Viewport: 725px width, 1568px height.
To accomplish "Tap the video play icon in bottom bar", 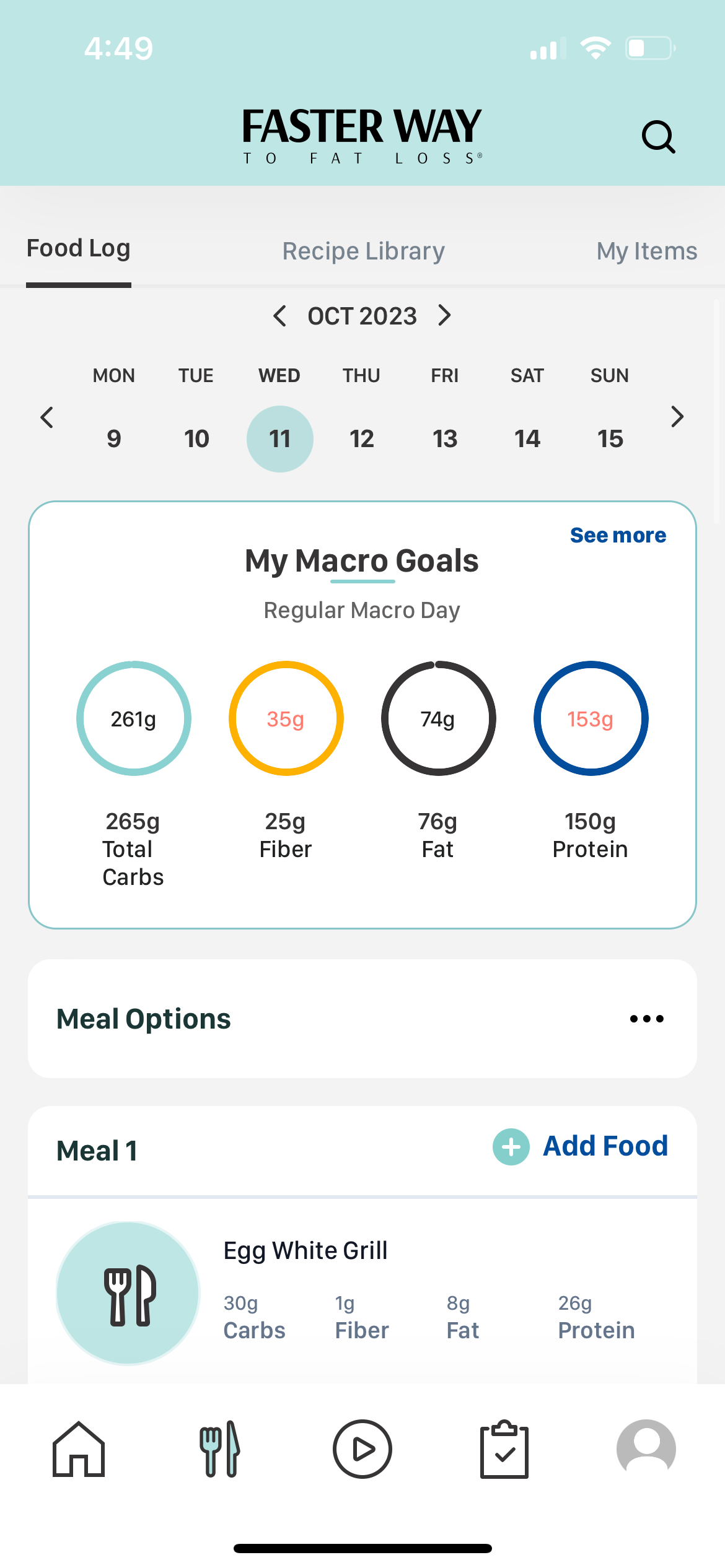I will [362, 1449].
